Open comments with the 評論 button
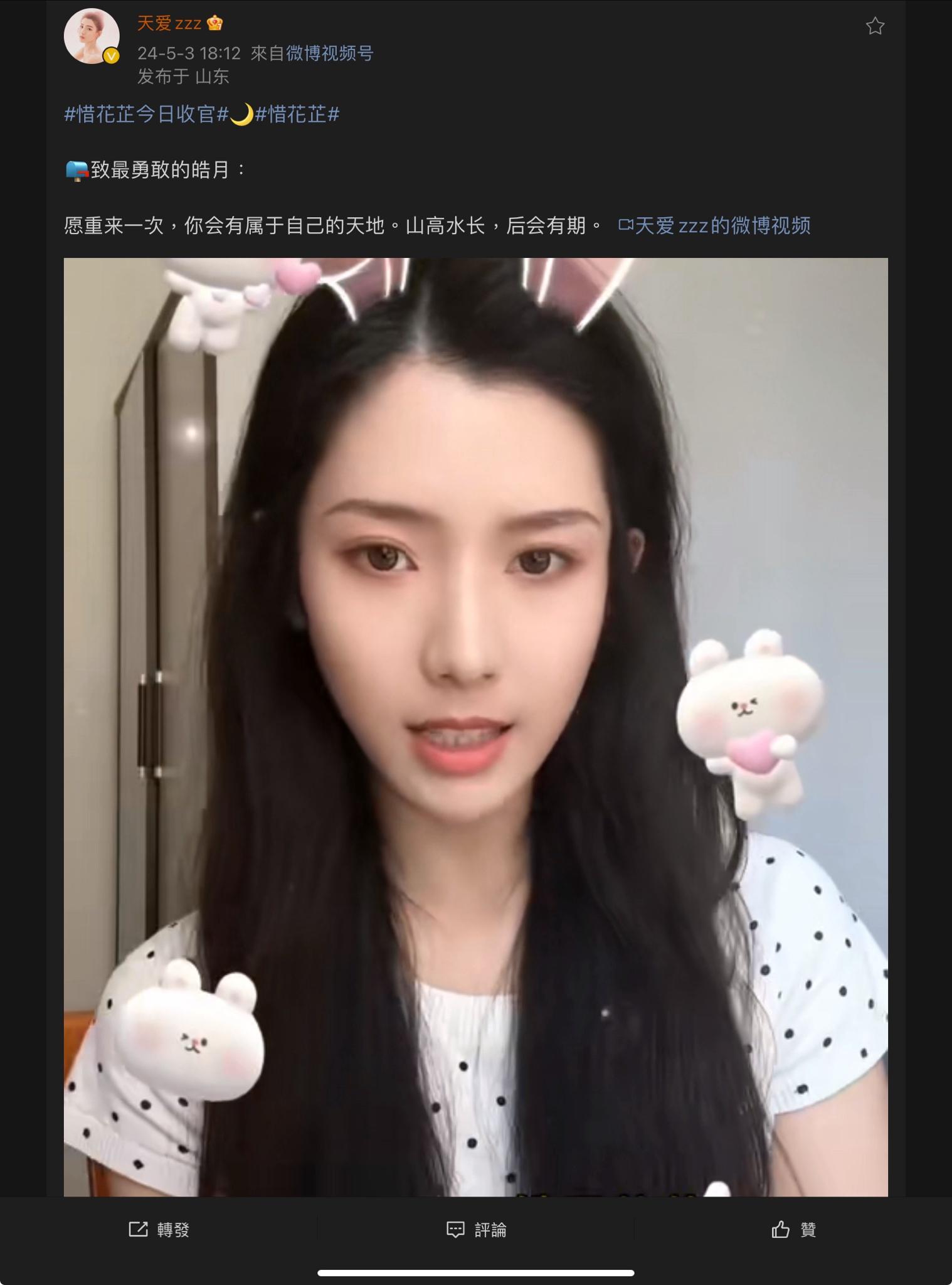This screenshot has width=952, height=1285. tap(476, 1230)
